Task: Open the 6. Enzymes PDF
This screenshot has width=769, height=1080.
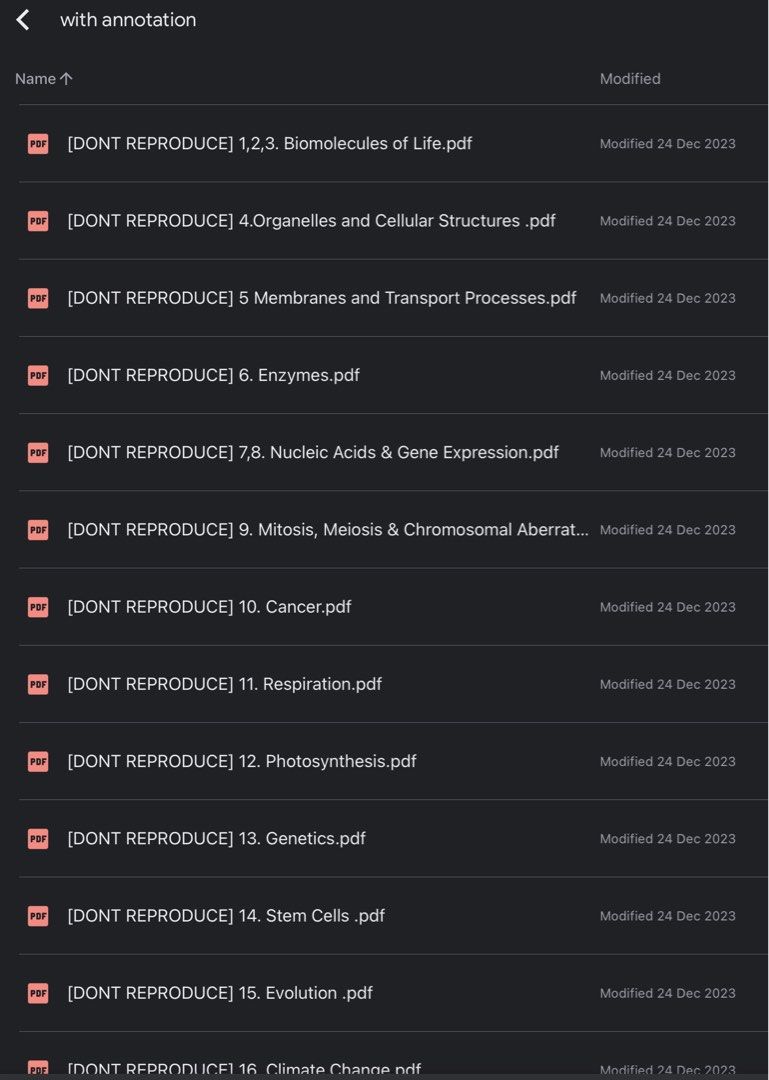Action: coord(213,375)
